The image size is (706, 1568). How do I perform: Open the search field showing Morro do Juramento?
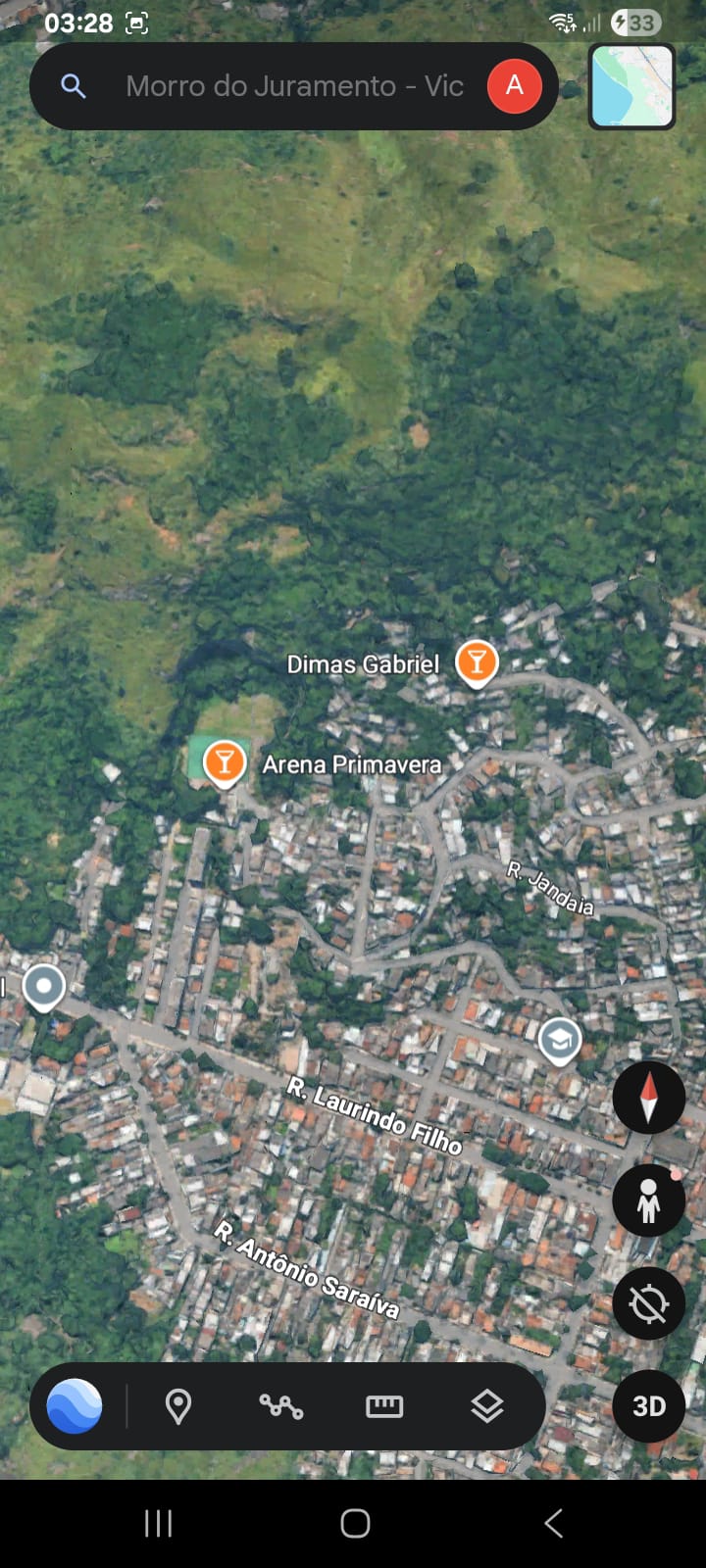pyautogui.click(x=294, y=86)
